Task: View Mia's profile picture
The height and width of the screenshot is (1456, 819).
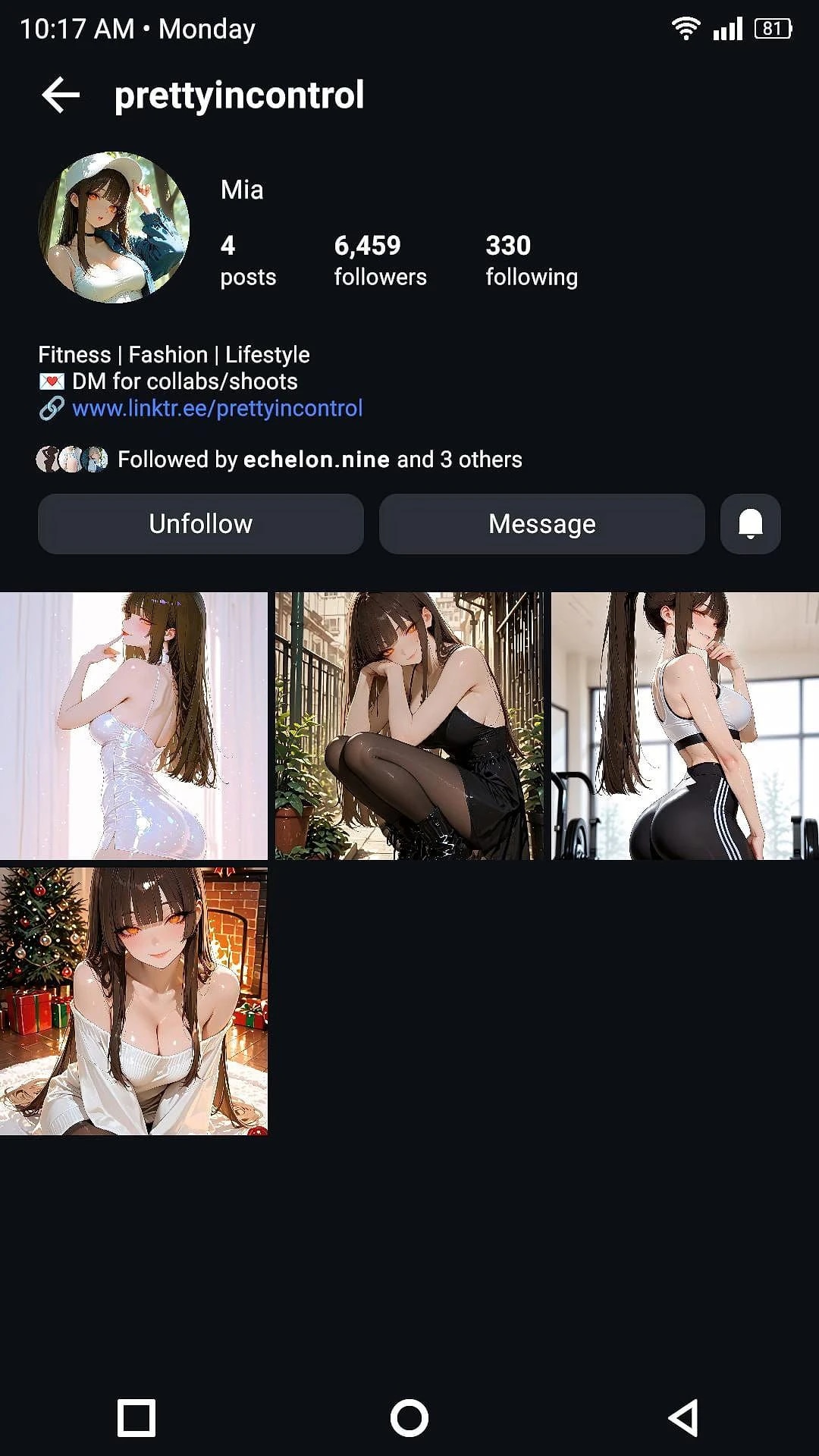Action: point(114,227)
